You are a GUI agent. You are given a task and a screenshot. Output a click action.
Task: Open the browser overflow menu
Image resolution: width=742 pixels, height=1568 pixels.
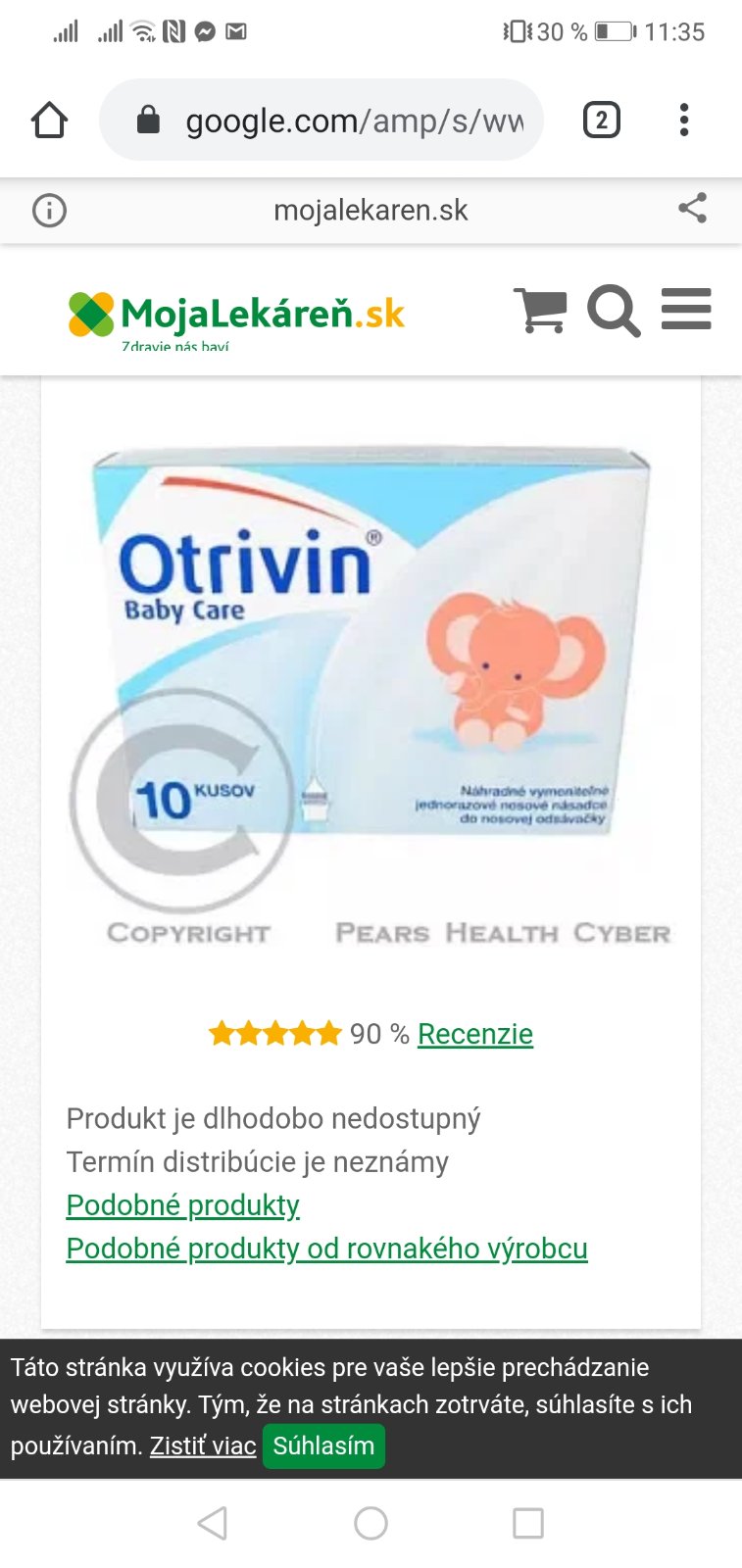tap(684, 121)
